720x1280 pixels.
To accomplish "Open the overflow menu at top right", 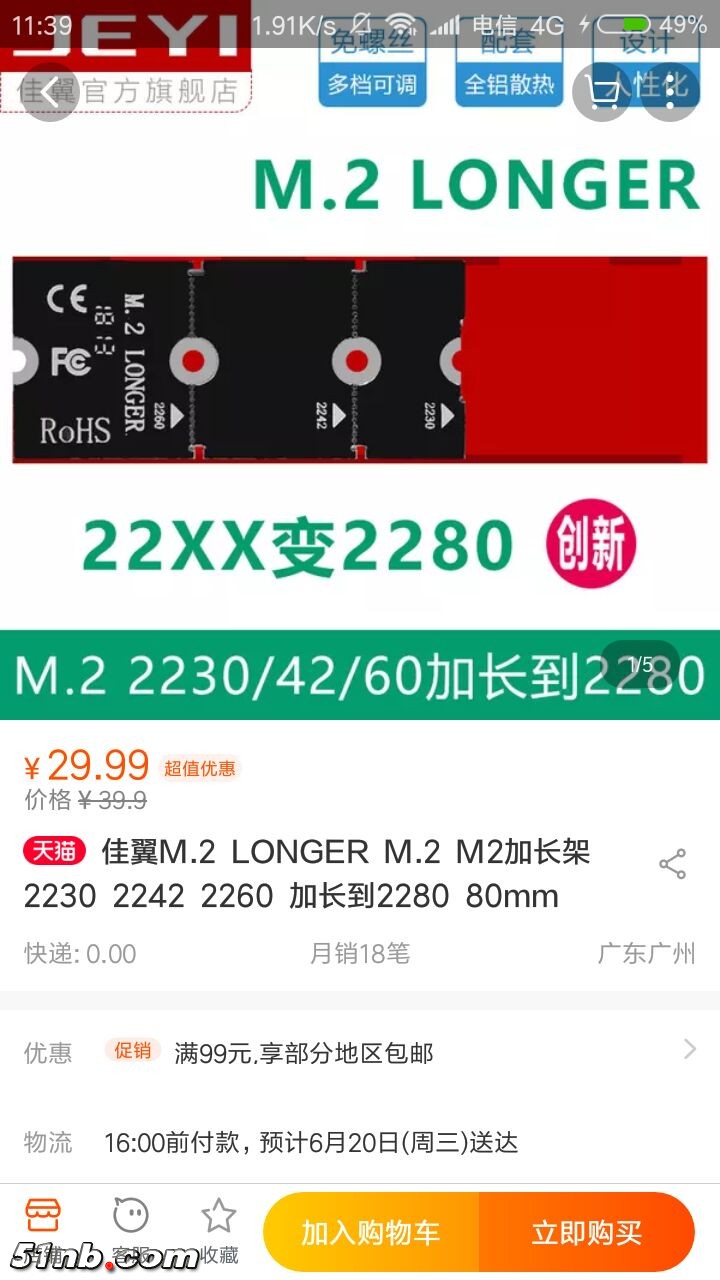I will point(670,92).
